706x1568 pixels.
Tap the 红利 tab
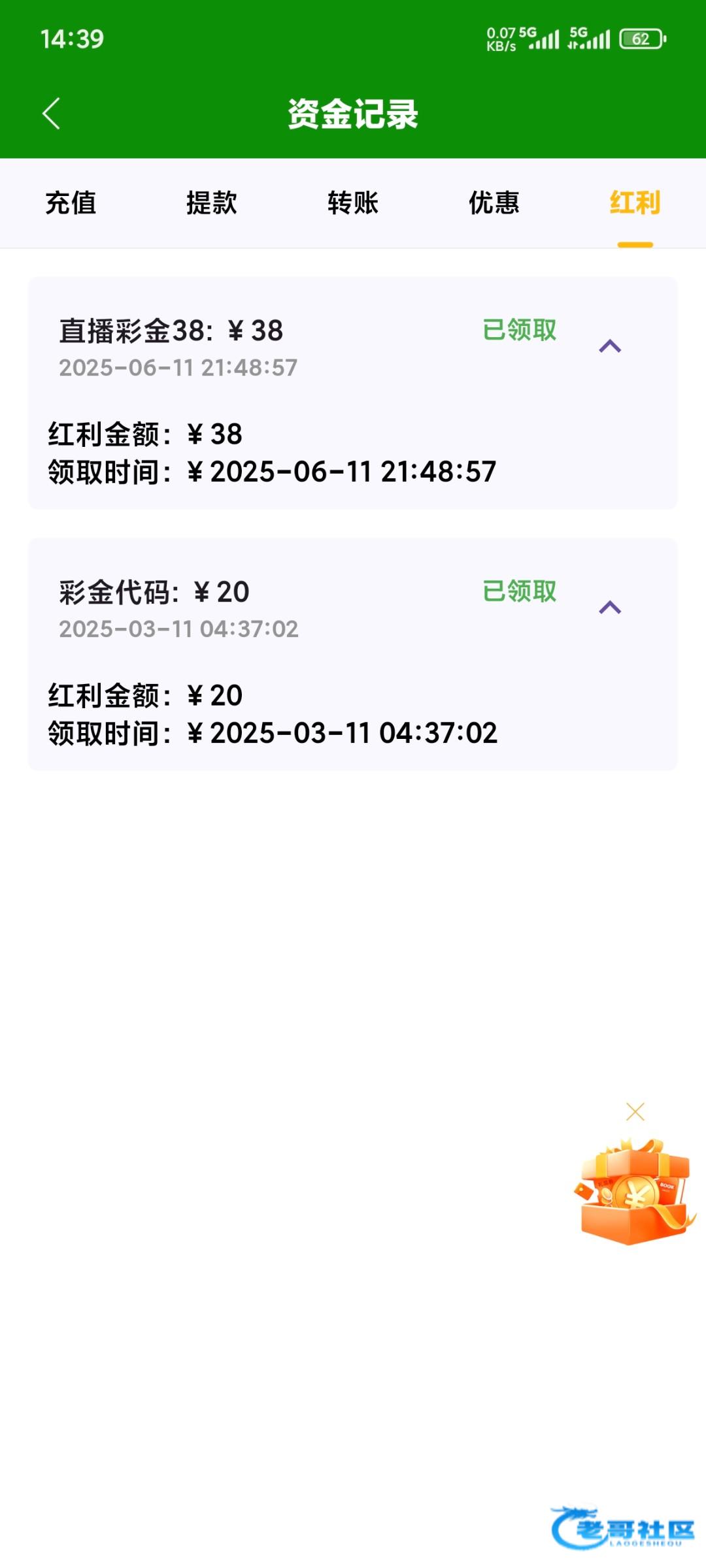pos(635,203)
